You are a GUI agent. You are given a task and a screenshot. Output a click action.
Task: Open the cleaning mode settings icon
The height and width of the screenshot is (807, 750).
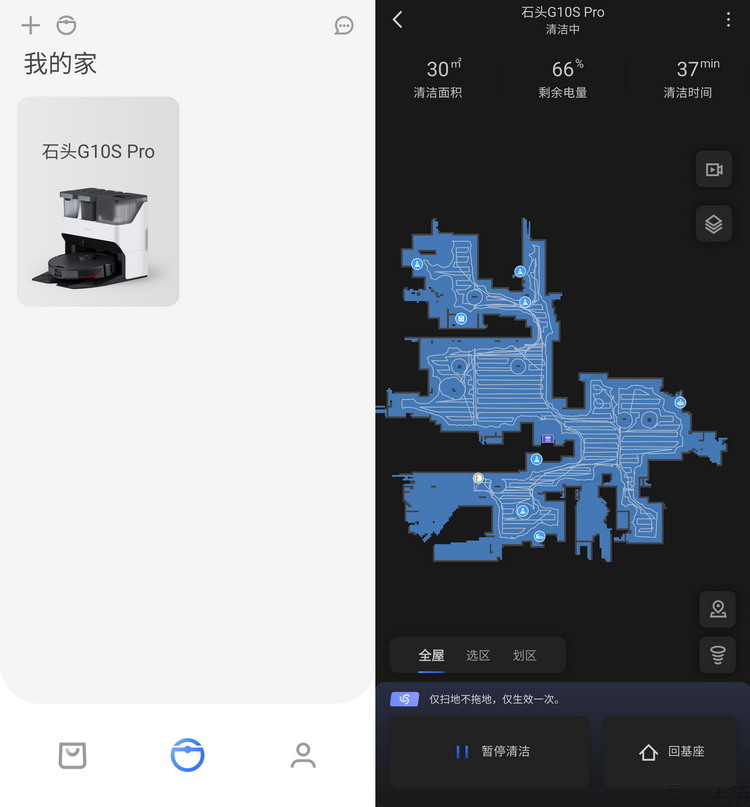click(717, 655)
